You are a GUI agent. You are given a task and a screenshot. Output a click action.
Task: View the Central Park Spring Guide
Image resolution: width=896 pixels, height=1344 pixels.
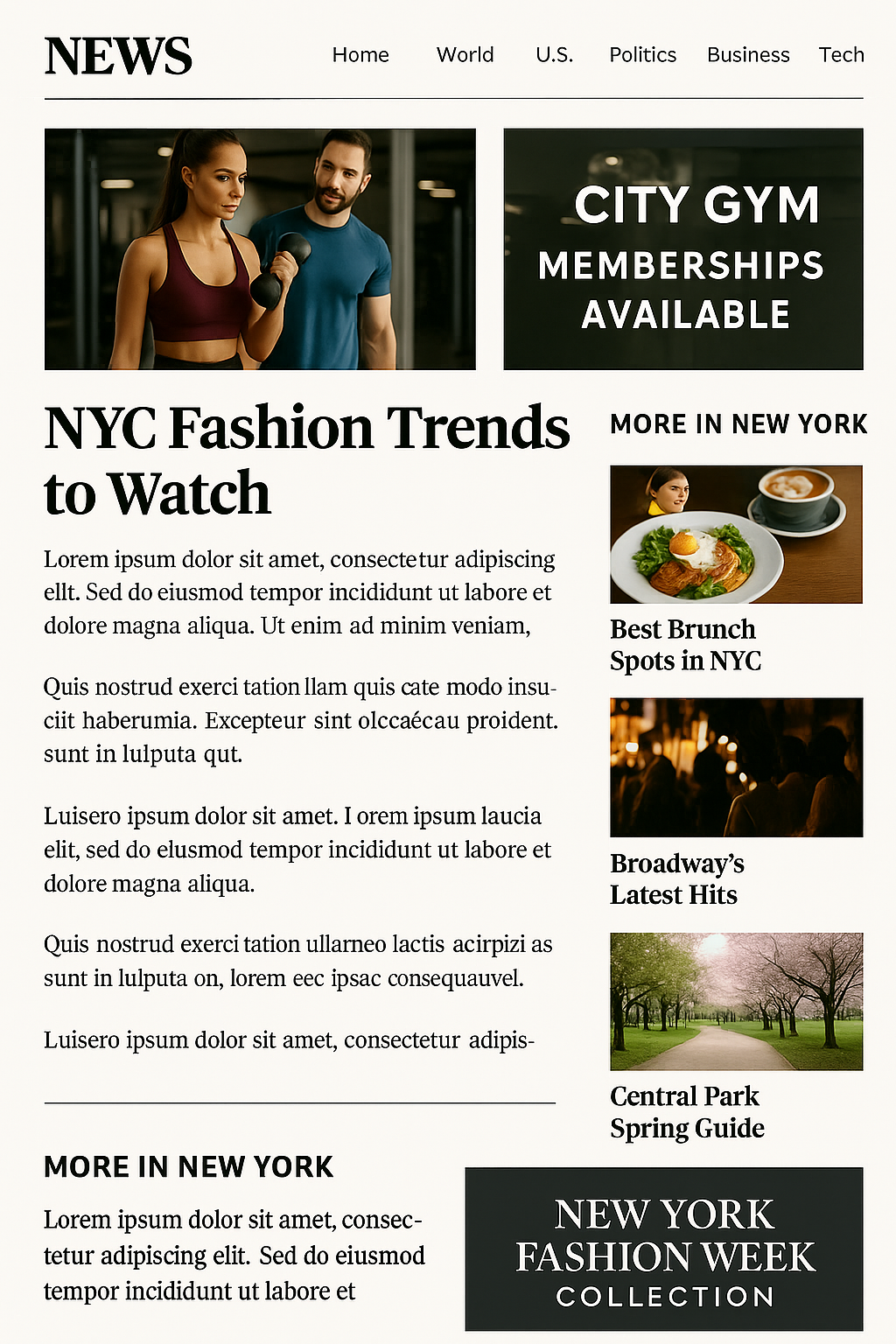(687, 1112)
